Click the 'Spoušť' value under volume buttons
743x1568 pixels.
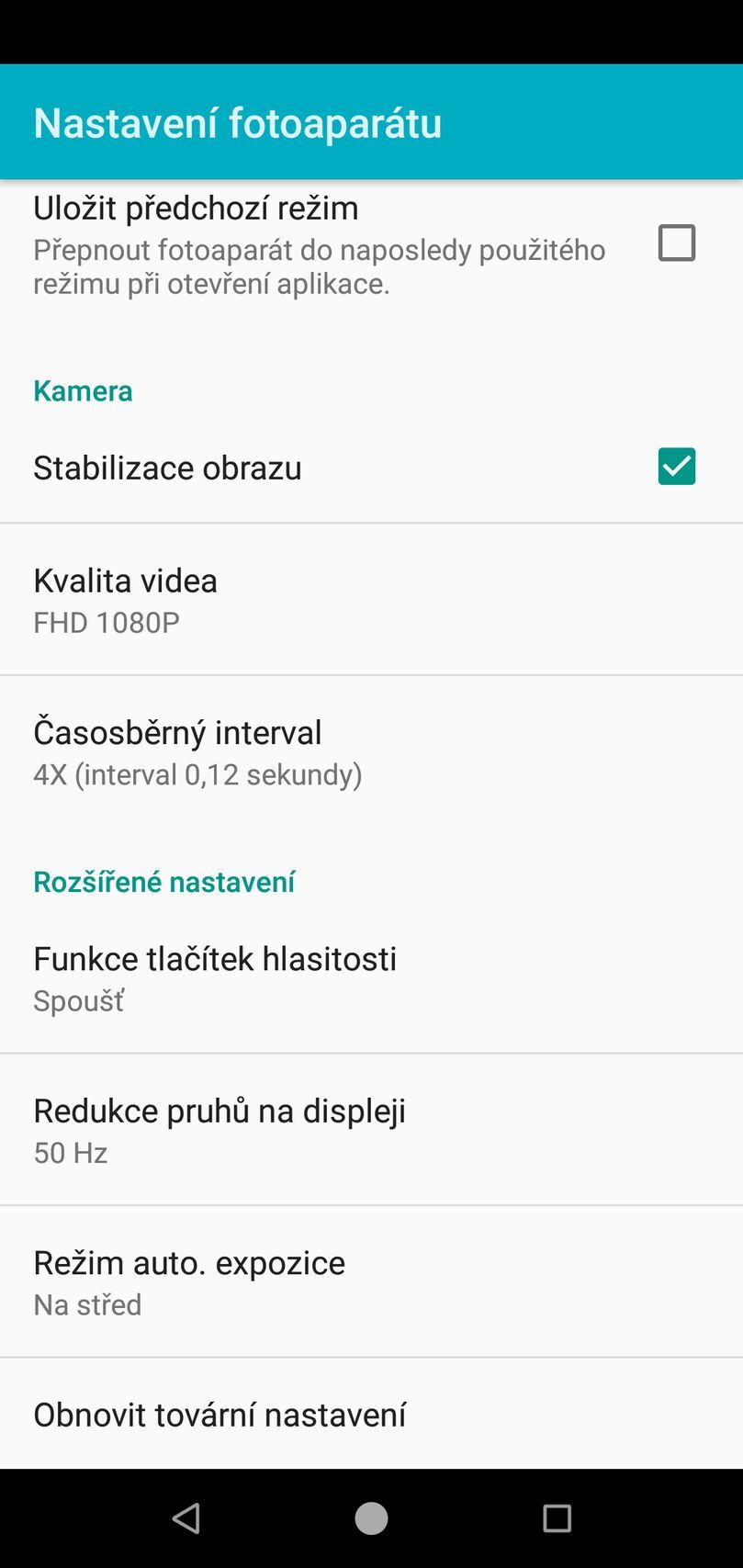[x=78, y=999]
